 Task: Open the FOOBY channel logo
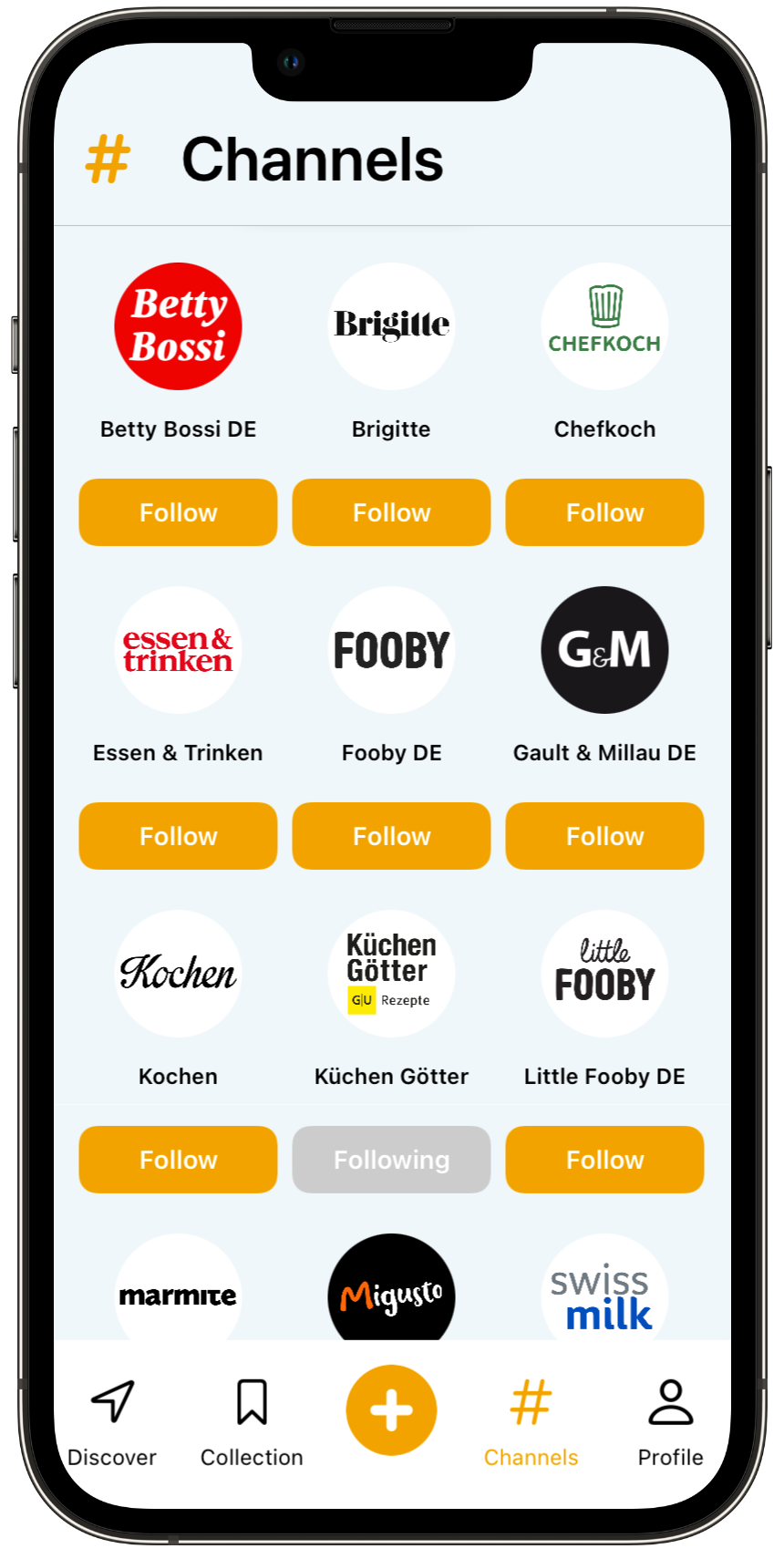point(391,650)
